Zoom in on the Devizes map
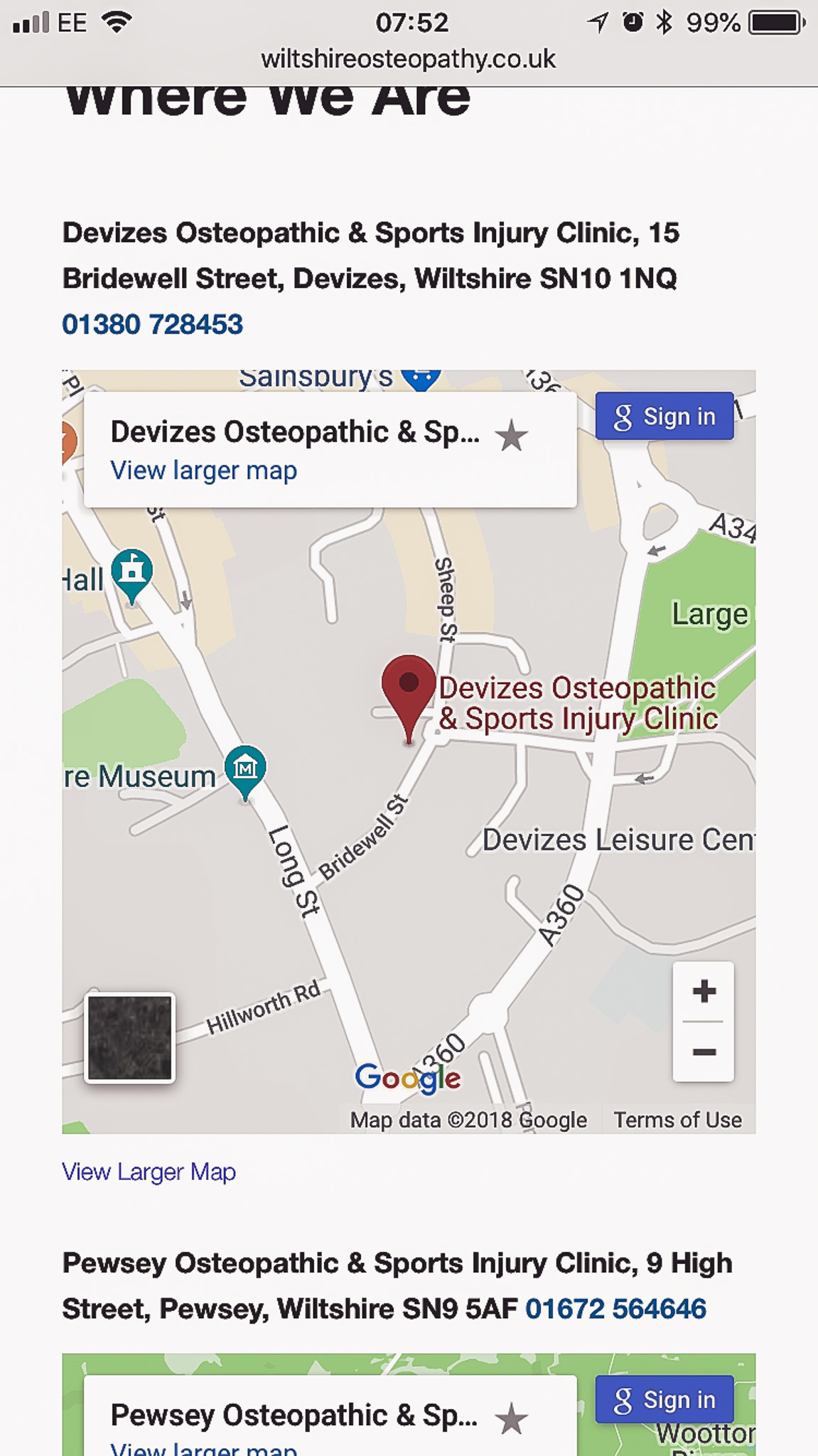 click(704, 991)
